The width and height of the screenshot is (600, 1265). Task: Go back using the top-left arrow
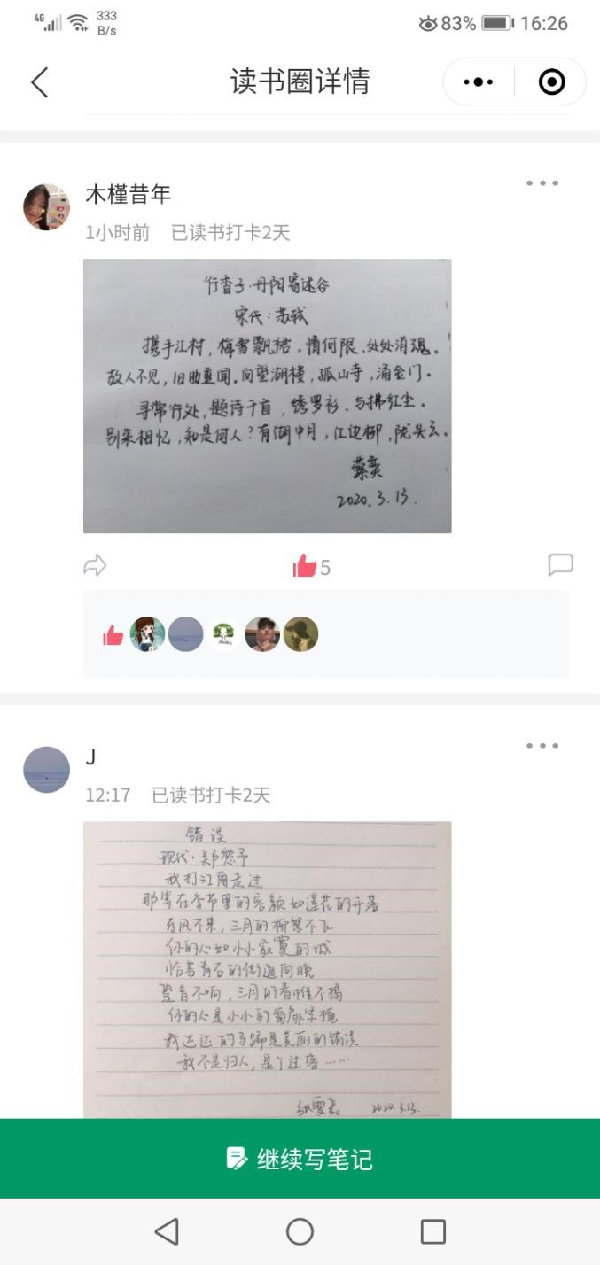click(40, 82)
